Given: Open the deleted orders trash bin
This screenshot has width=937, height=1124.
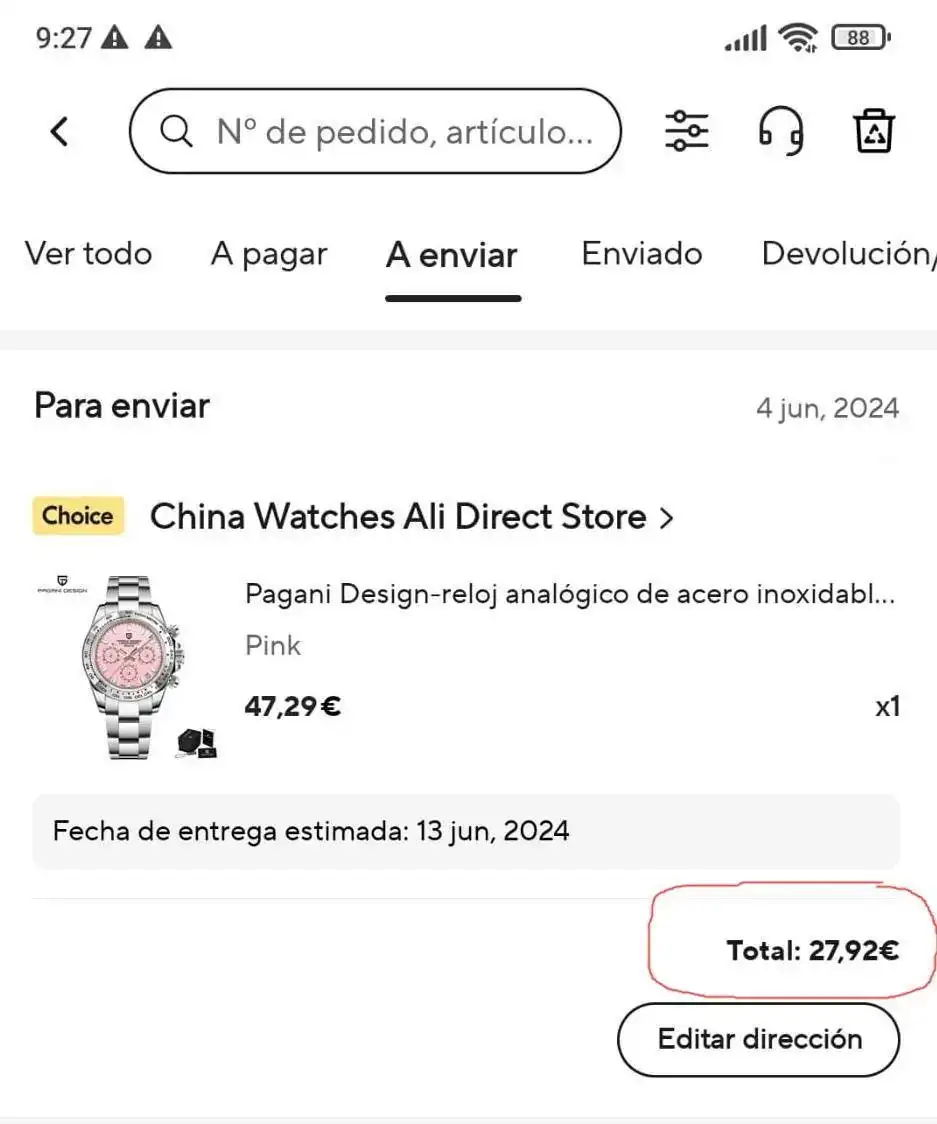Looking at the screenshot, I should pos(873,131).
